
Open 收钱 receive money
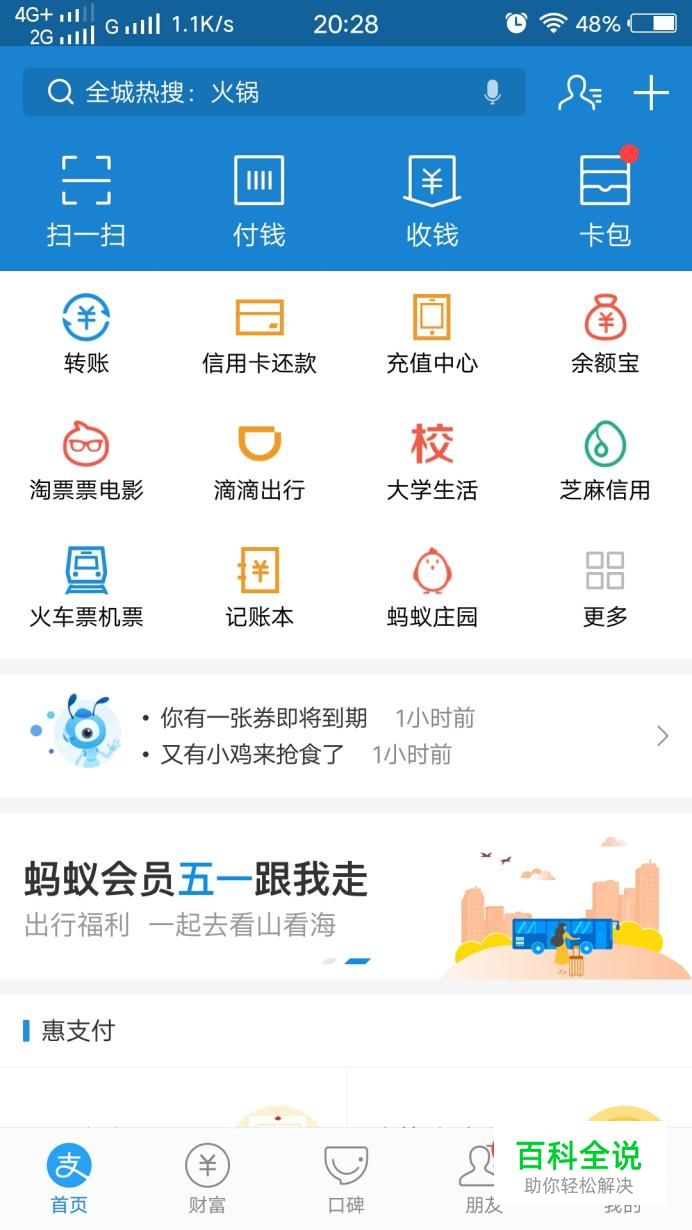tap(432, 201)
